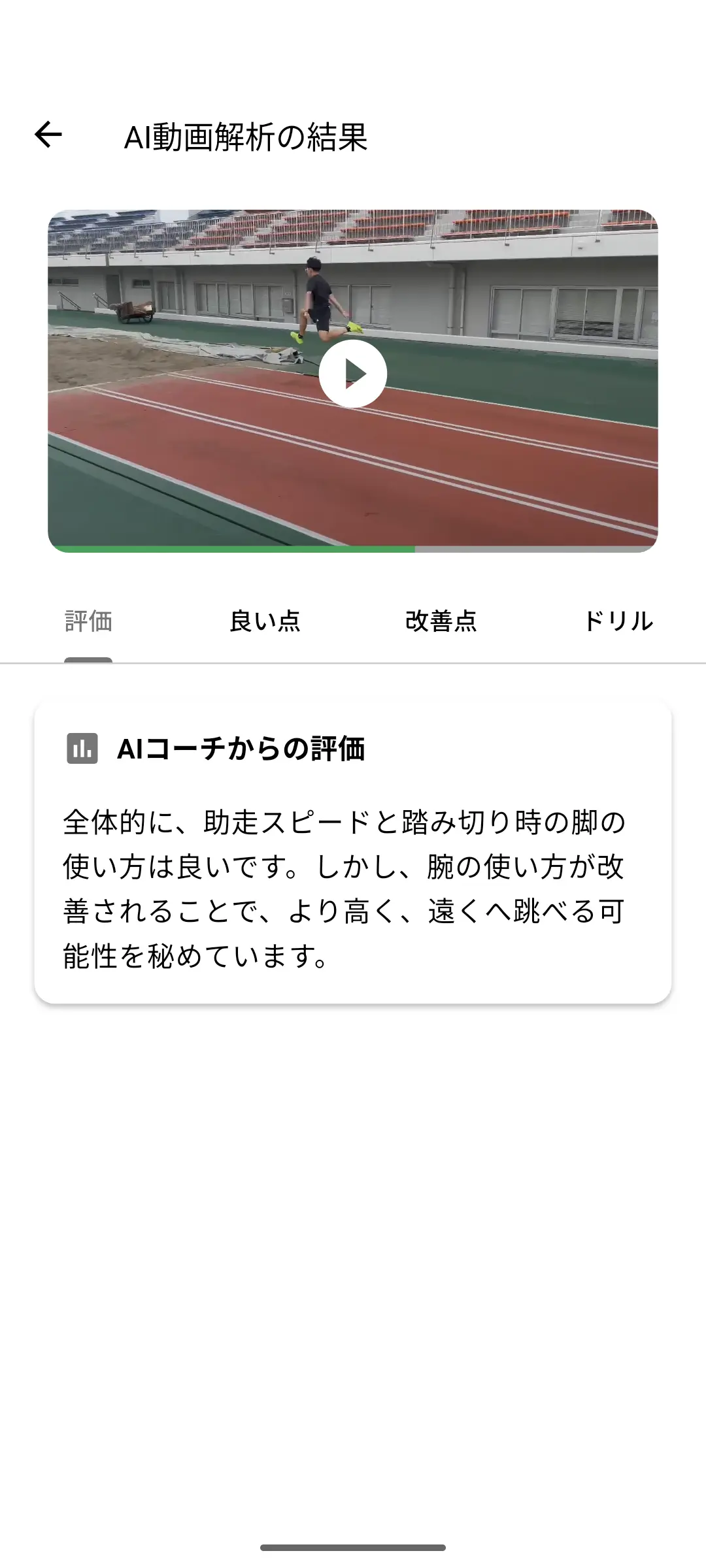This screenshot has height=1568, width=706.
Task: Open the video by tapping its play overlay
Action: pyautogui.click(x=353, y=373)
